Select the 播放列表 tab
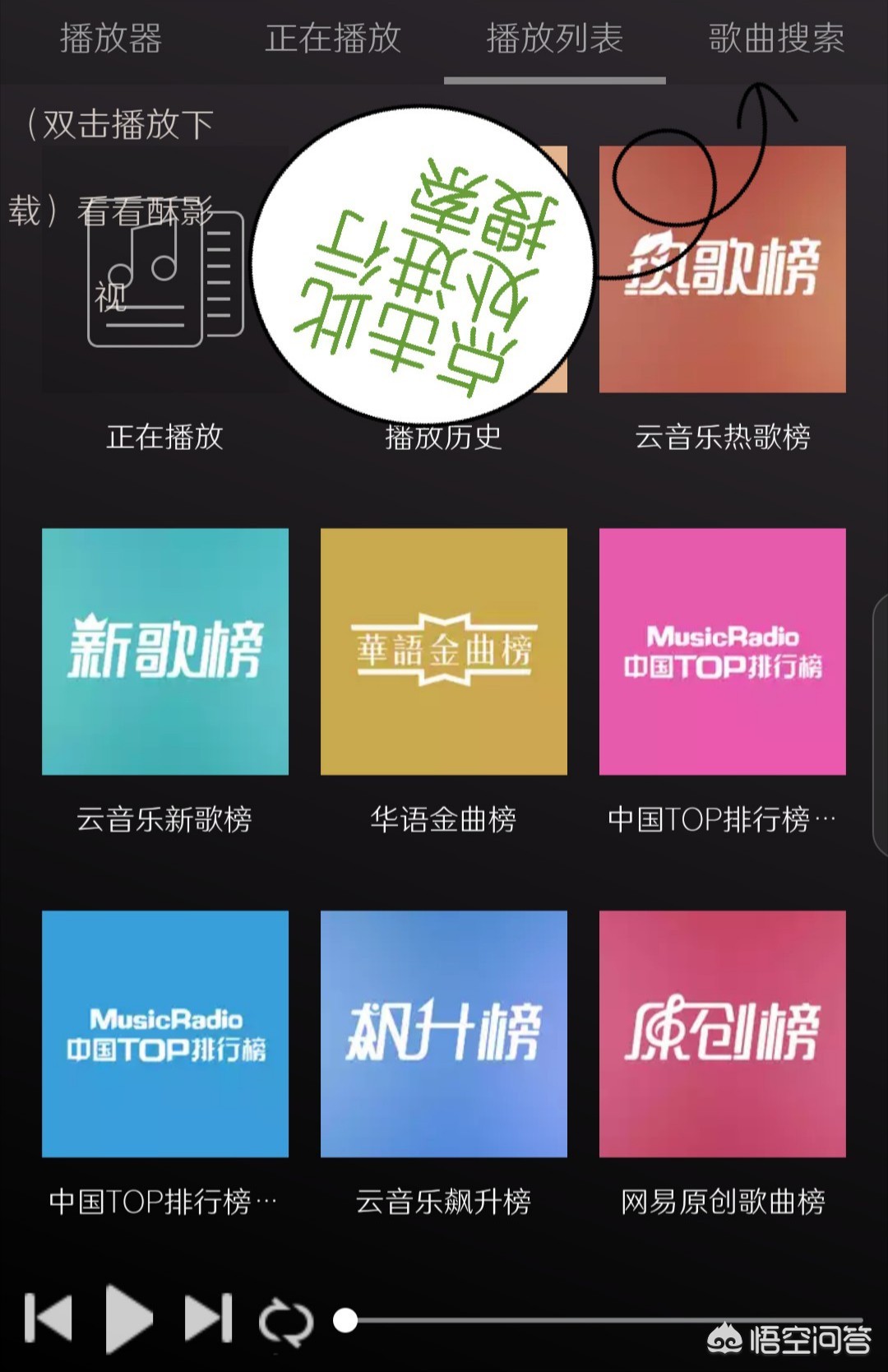This screenshot has width=888, height=1372. tap(555, 39)
